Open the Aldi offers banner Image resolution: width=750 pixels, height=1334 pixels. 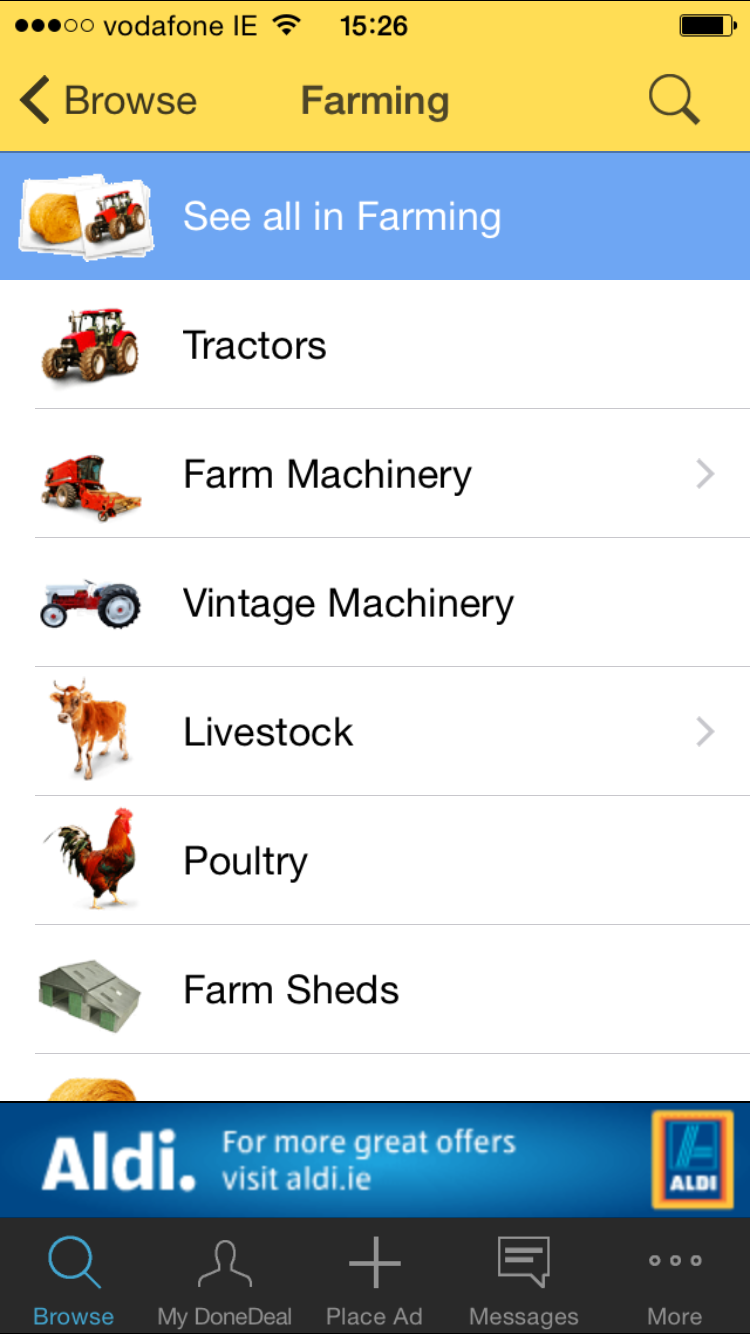tap(375, 1160)
